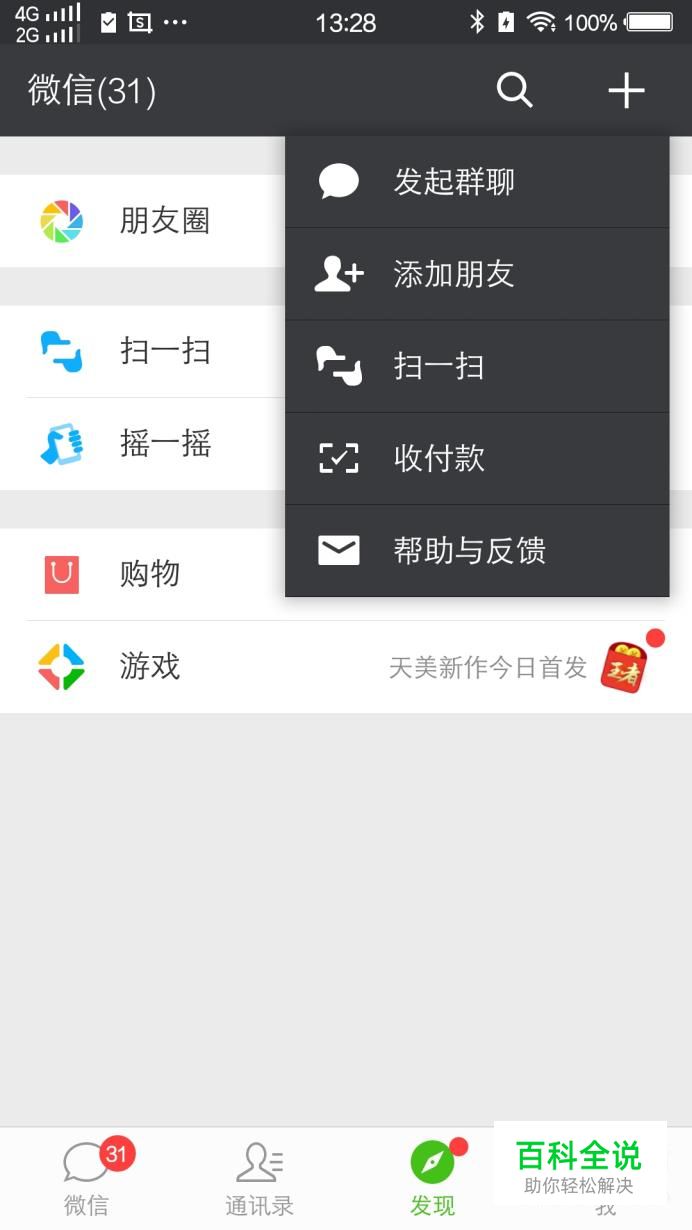The width and height of the screenshot is (692, 1230).
Task: Open 摇一摇 shake feature
Action: pos(143,444)
